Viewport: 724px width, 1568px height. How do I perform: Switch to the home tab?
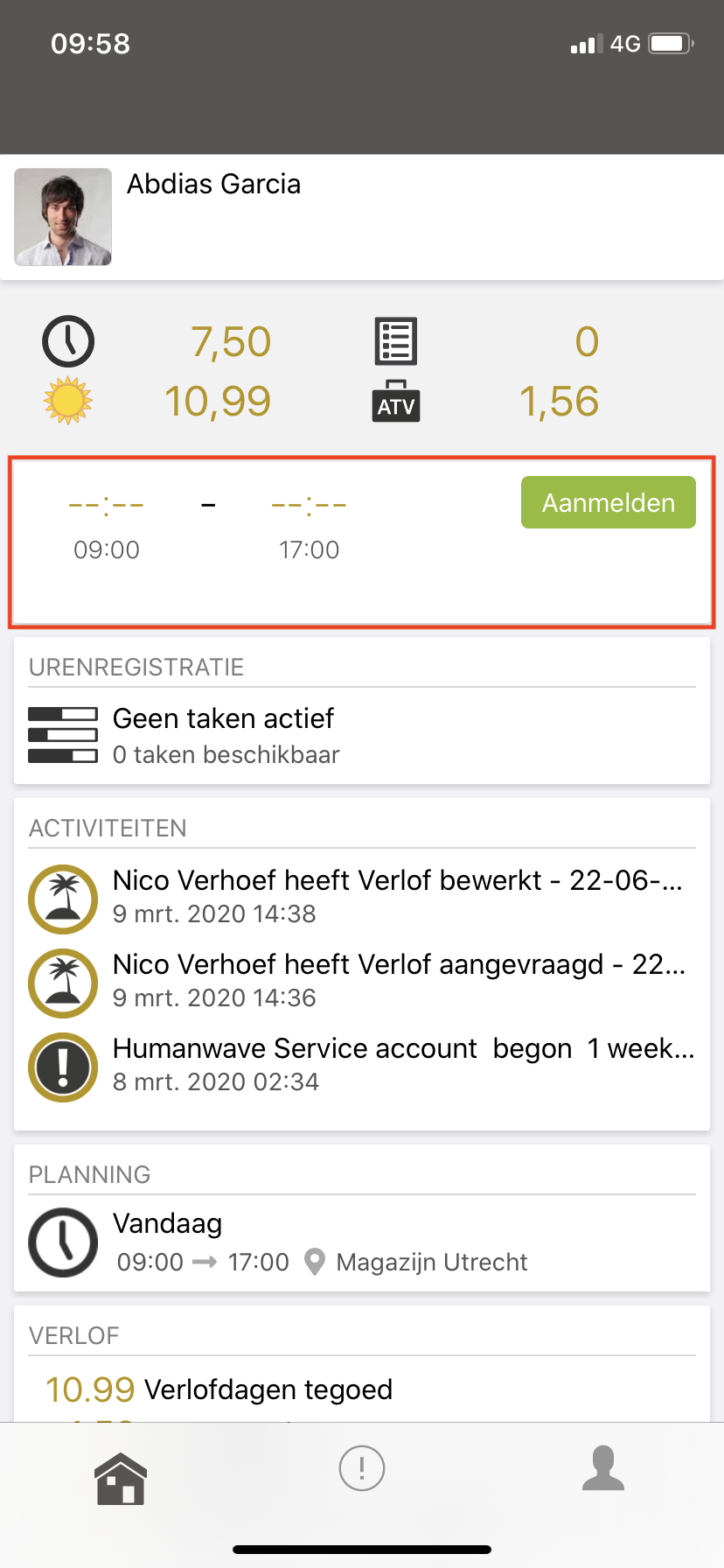coord(121,1479)
